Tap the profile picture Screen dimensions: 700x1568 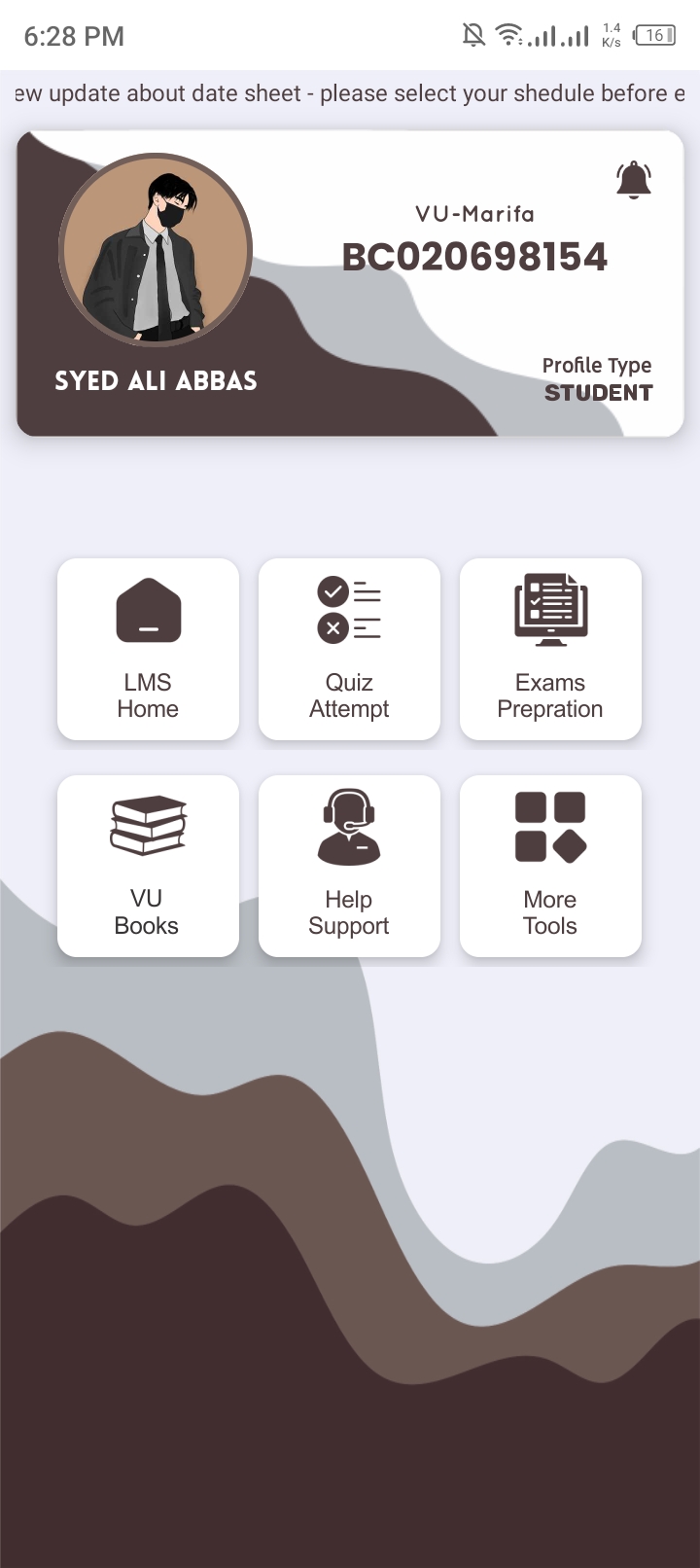pyautogui.click(x=156, y=250)
